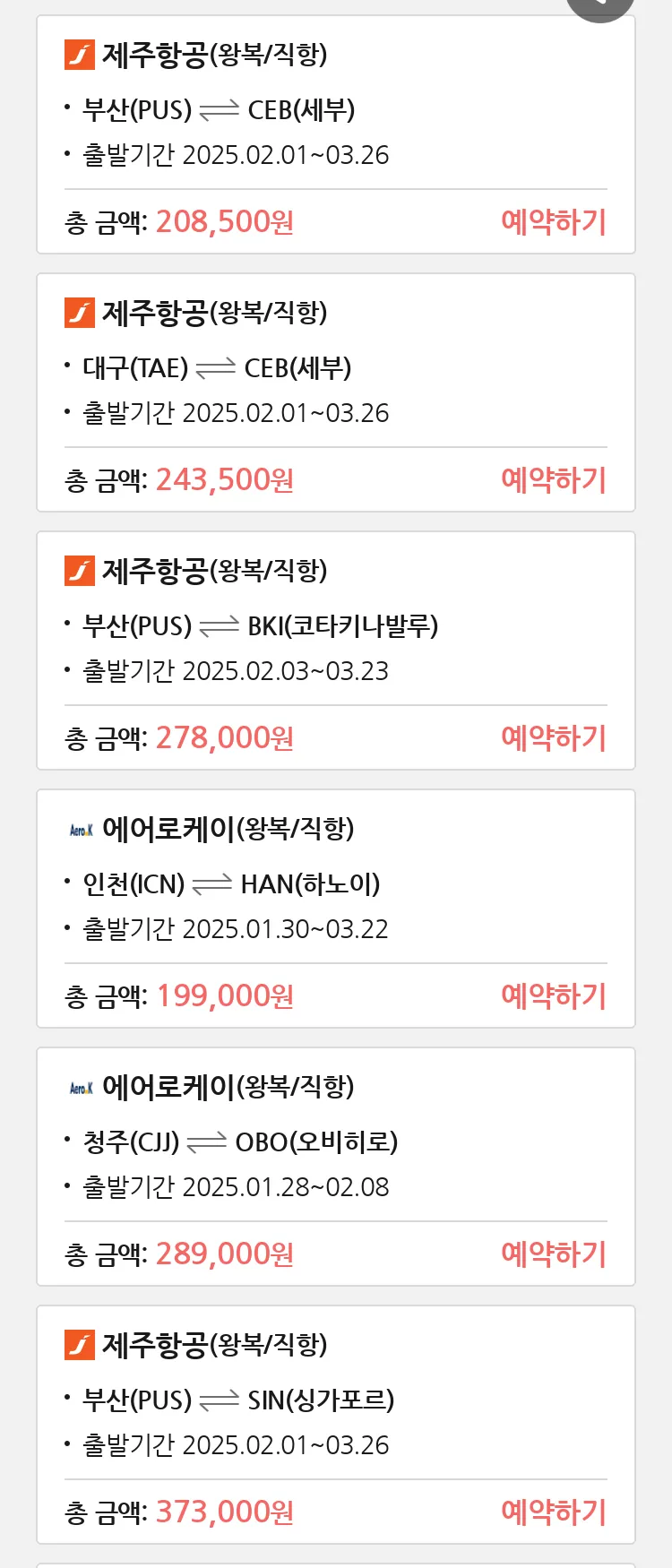Viewport: 672px width, 1568px height.
Task: Book the Busan to Cebu flight for 208,500원
Action: tap(554, 222)
